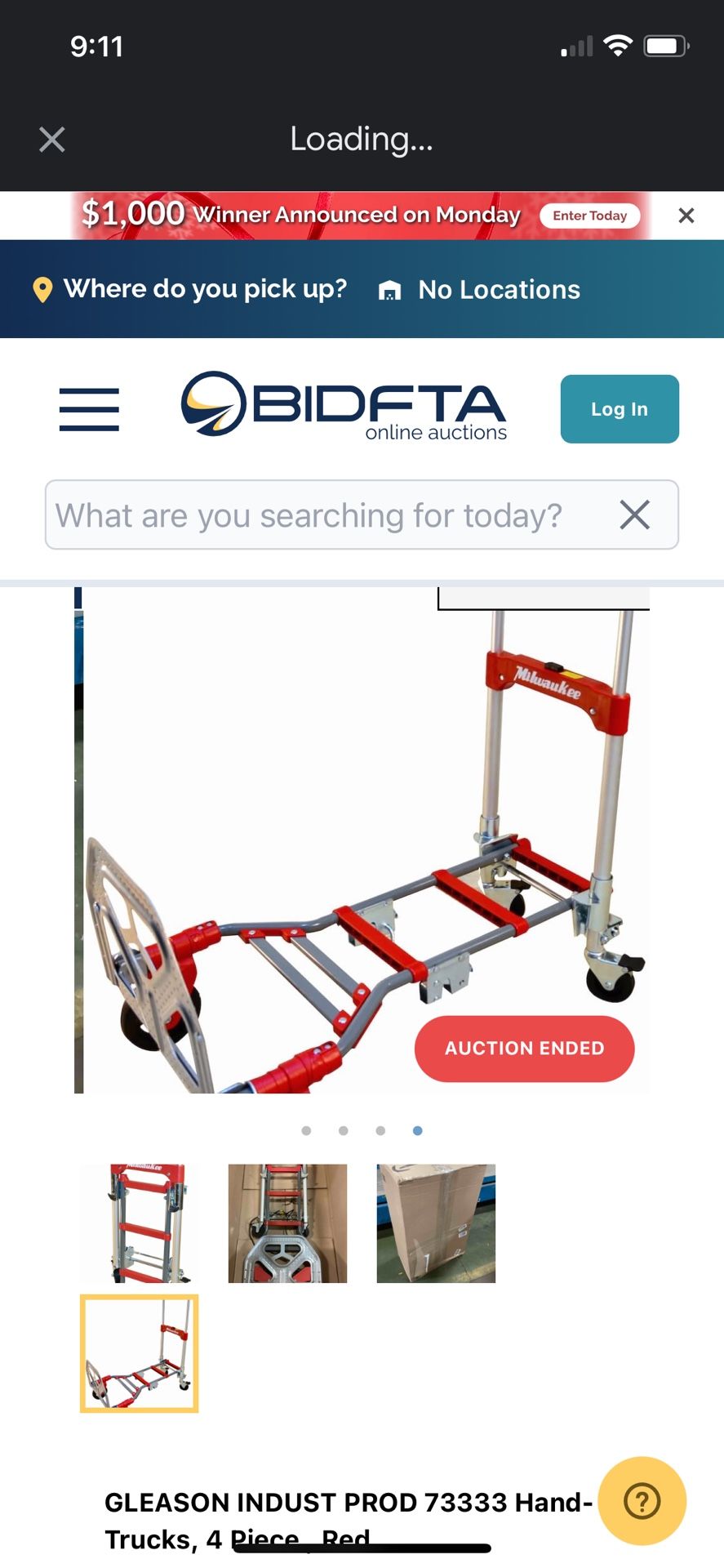Close the in-app browser page
The height and width of the screenshot is (1568, 724).
[52, 140]
